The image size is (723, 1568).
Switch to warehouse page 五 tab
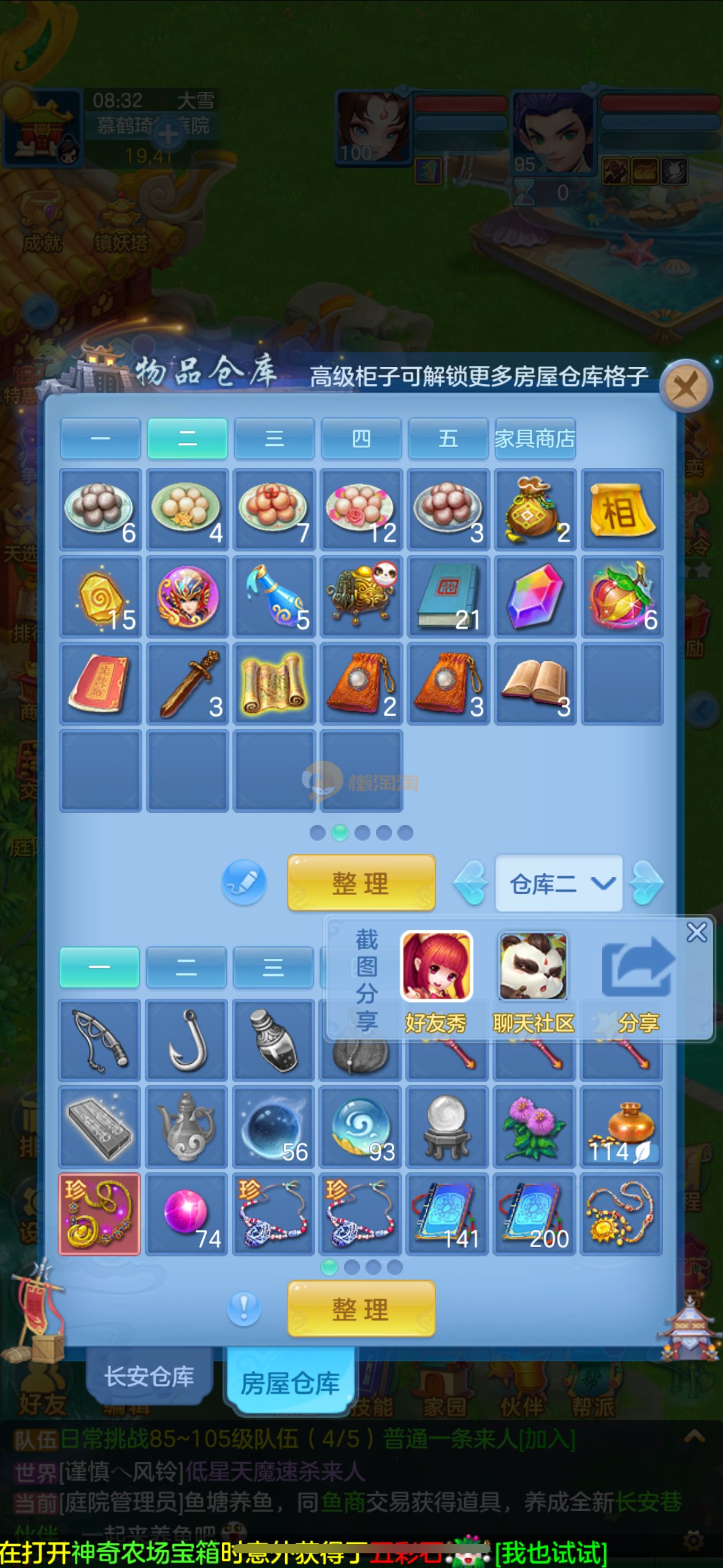pyautogui.click(x=448, y=438)
